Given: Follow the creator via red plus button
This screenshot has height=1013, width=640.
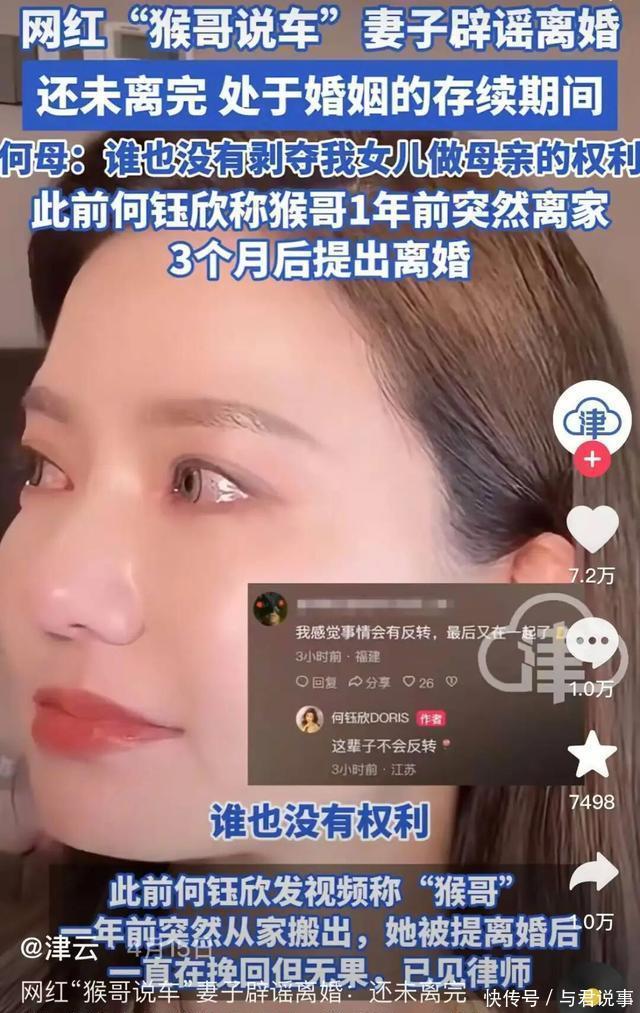Looking at the screenshot, I should (x=592, y=460).
